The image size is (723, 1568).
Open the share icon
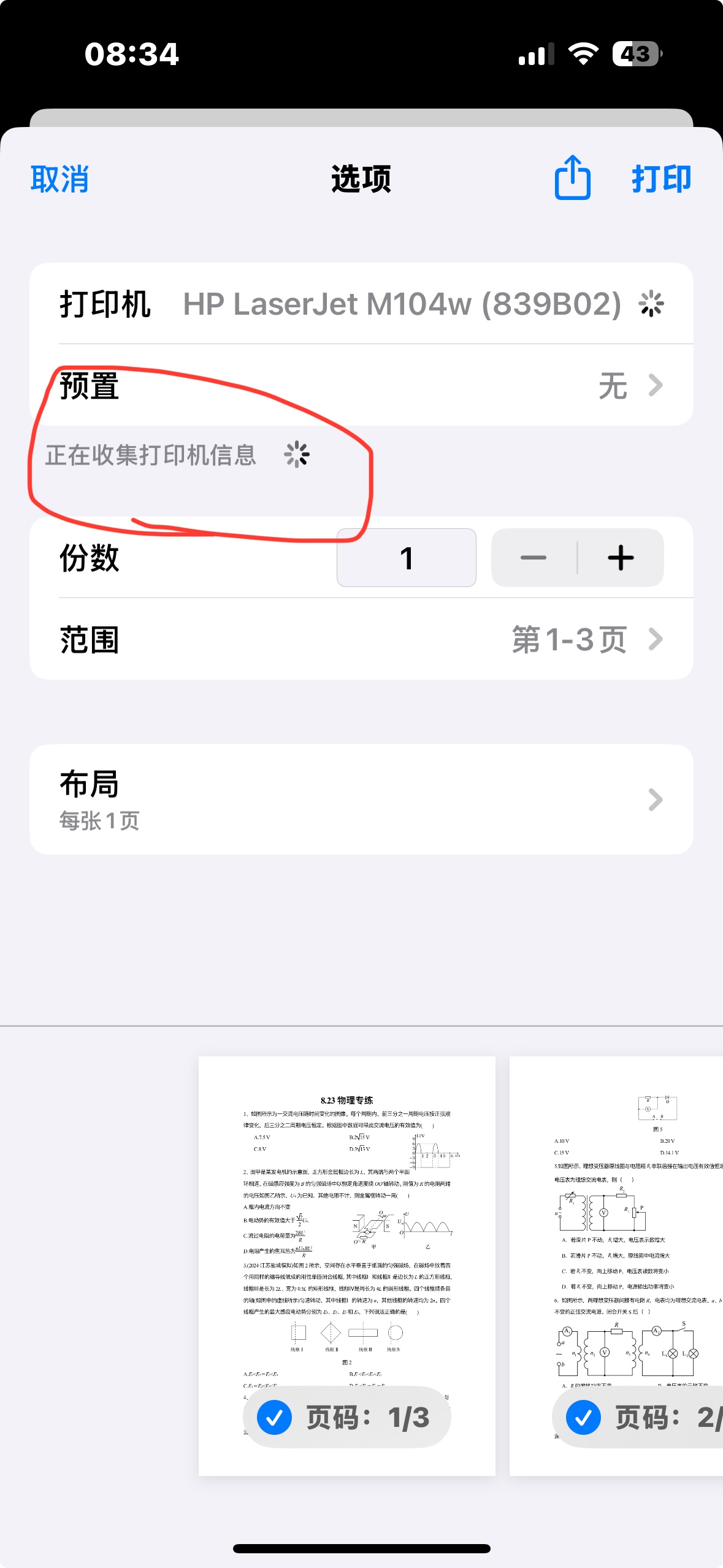coord(572,178)
